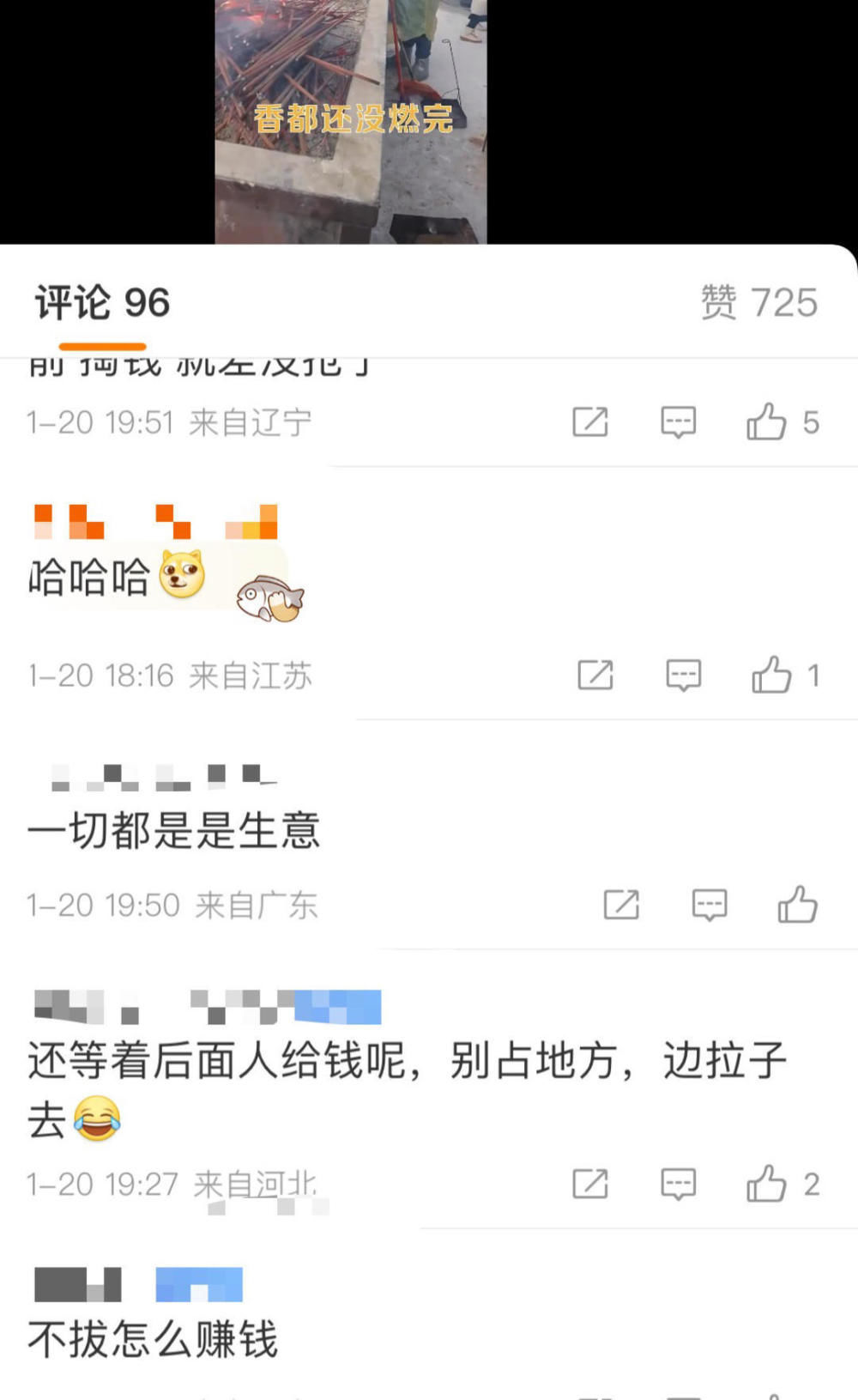Repost the 哈哈哈 comment
Viewport: 858px width, 1400px height.
coord(595,676)
